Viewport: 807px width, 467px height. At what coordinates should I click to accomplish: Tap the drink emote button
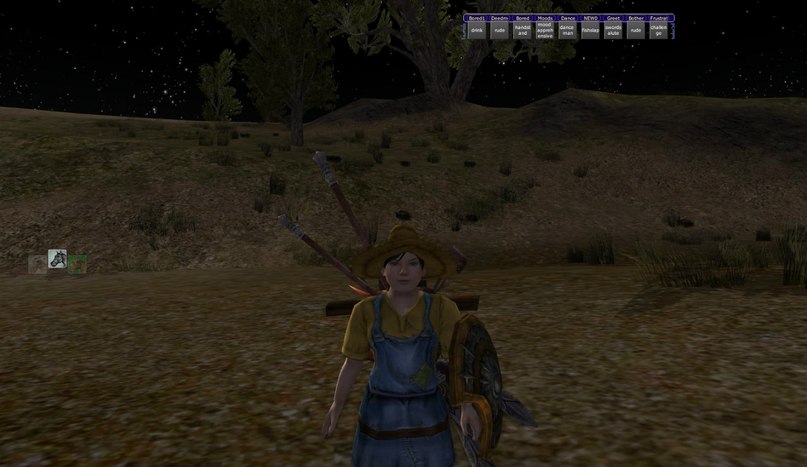click(476, 31)
